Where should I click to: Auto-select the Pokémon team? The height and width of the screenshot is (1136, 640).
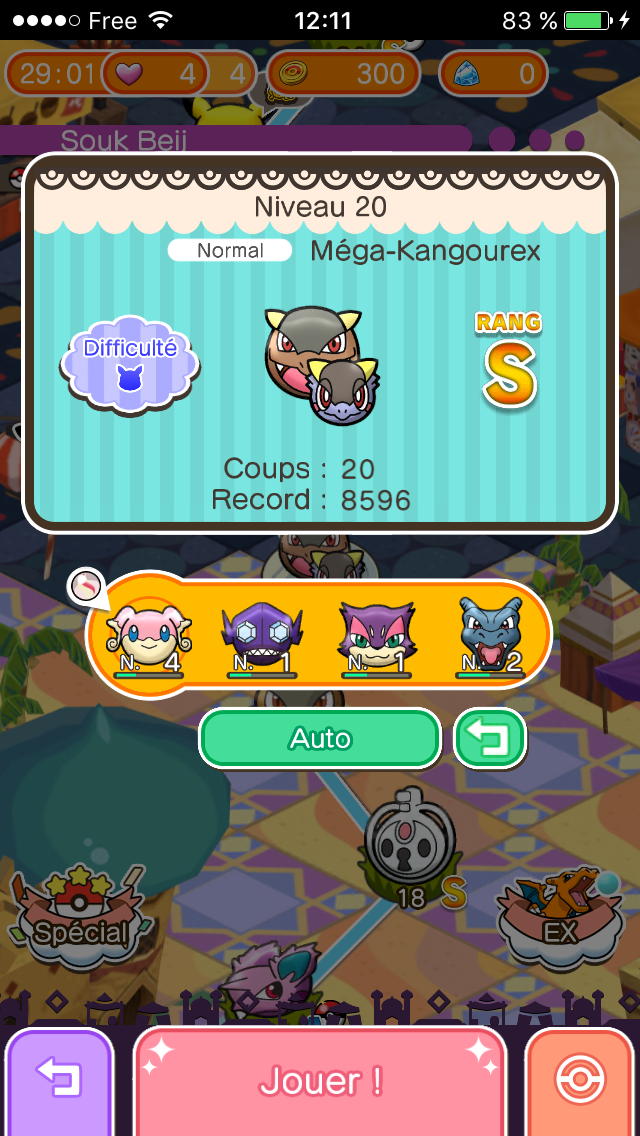point(320,739)
